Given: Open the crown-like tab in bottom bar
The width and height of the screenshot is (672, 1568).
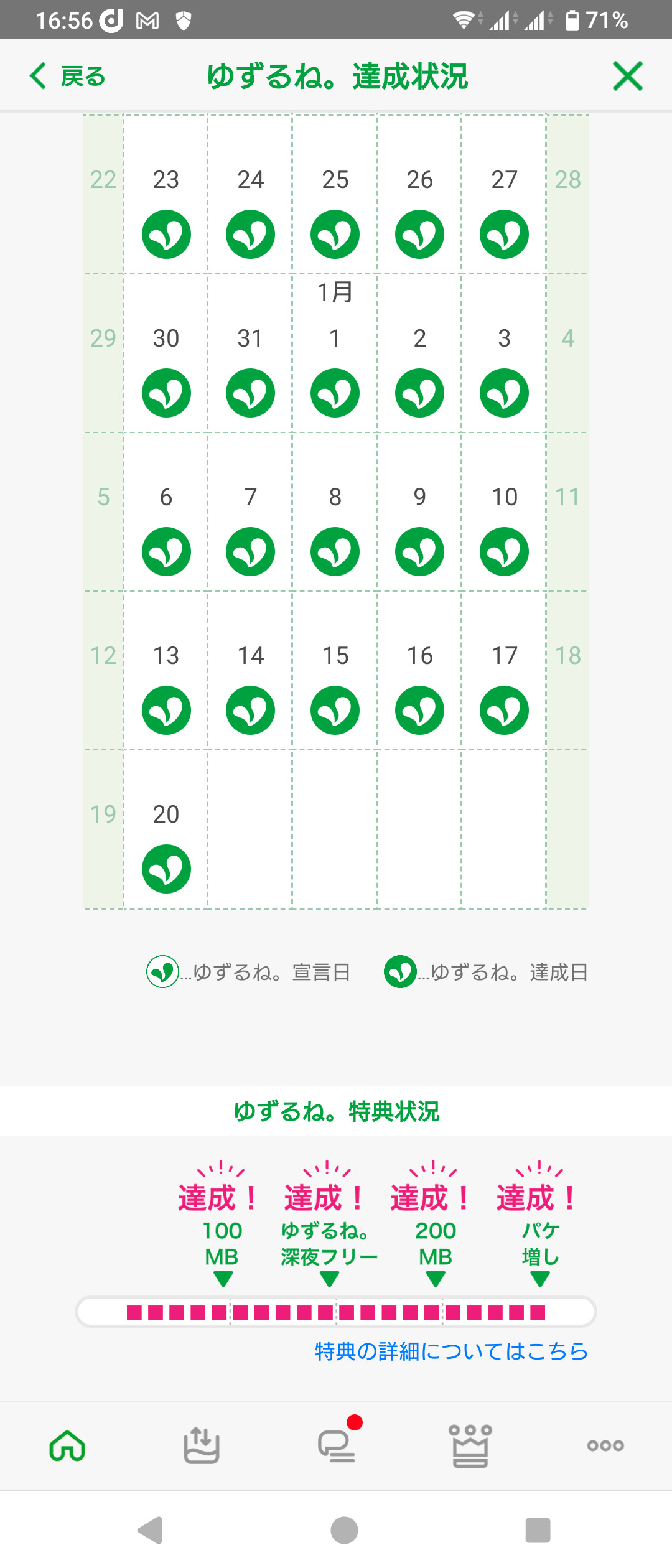Looking at the screenshot, I should coord(470,1445).
